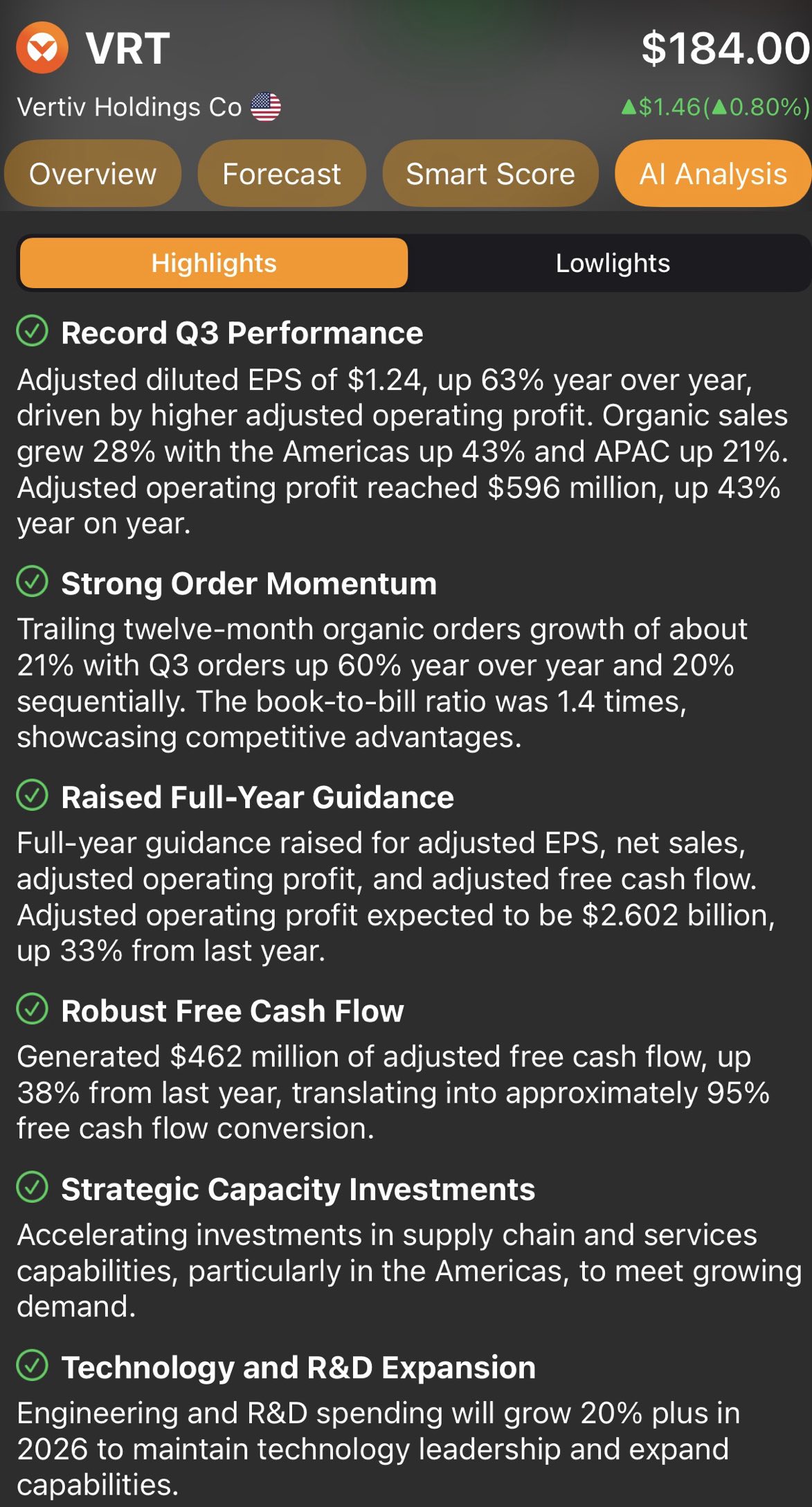Open the Forecast tab
Viewport: 812px width, 1507px height.
pyautogui.click(x=282, y=174)
